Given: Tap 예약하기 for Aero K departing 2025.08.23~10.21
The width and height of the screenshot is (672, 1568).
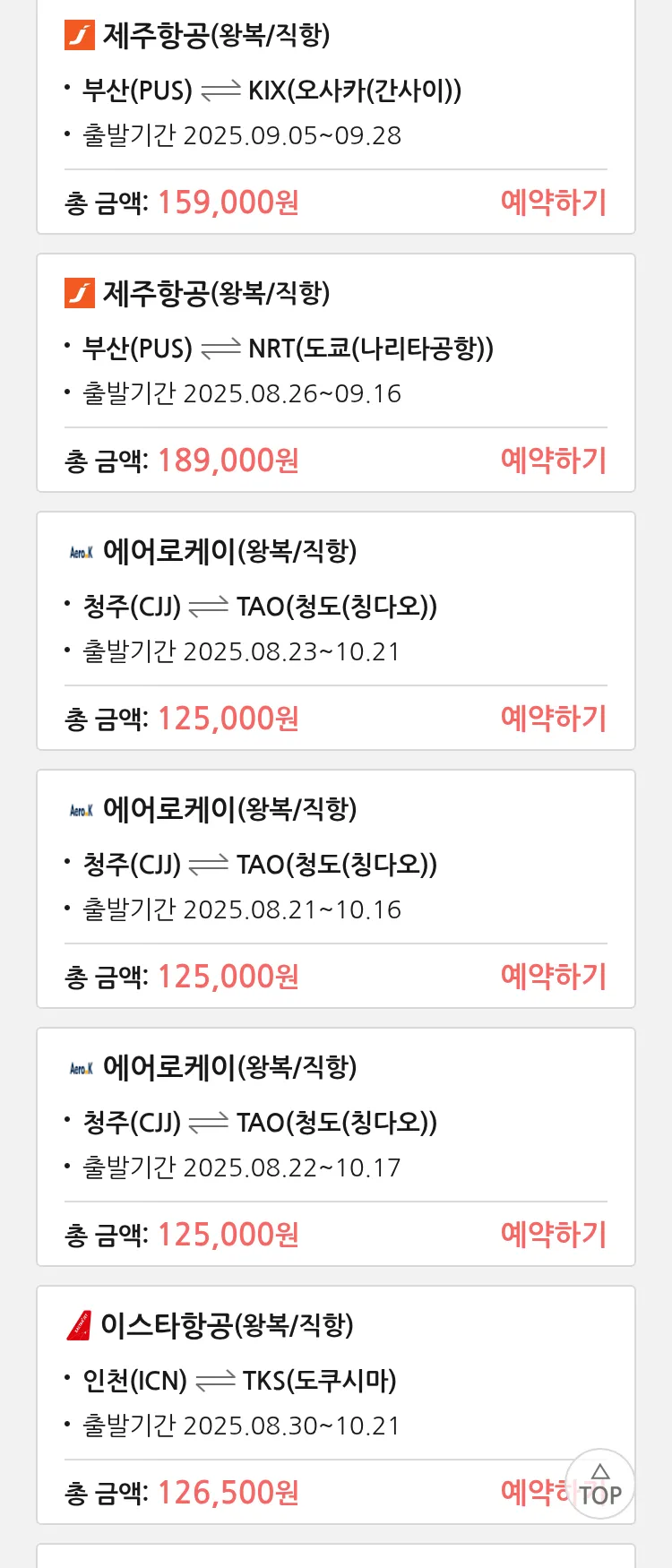Looking at the screenshot, I should point(553,719).
